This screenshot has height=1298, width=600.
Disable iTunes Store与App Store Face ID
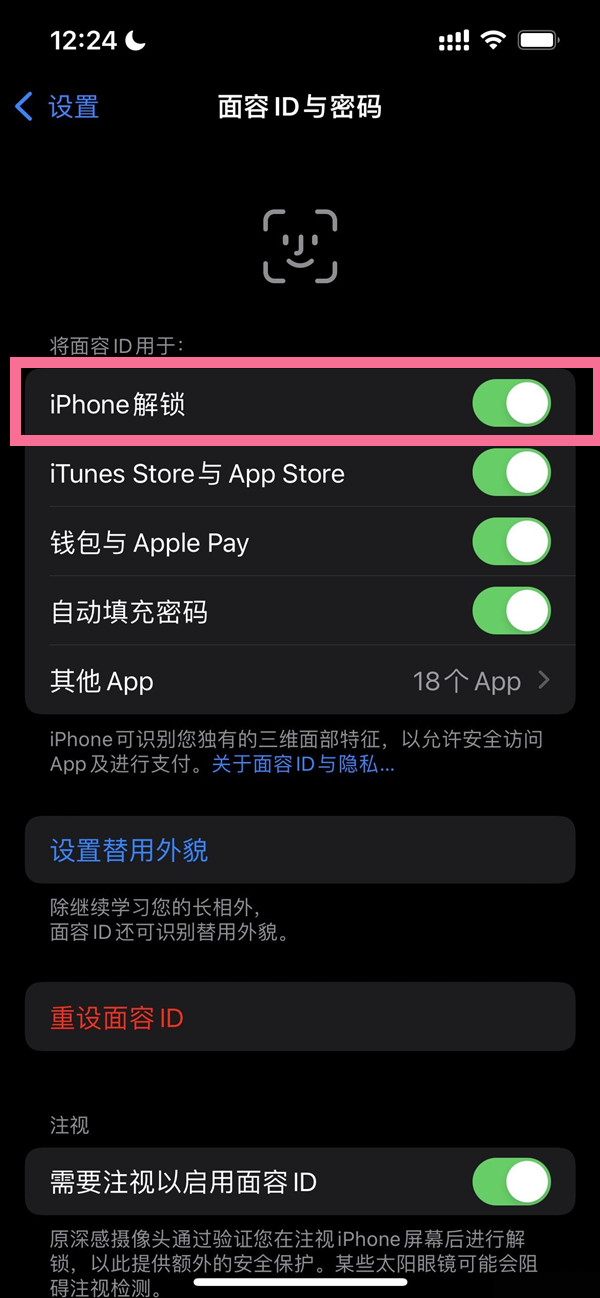pos(511,473)
